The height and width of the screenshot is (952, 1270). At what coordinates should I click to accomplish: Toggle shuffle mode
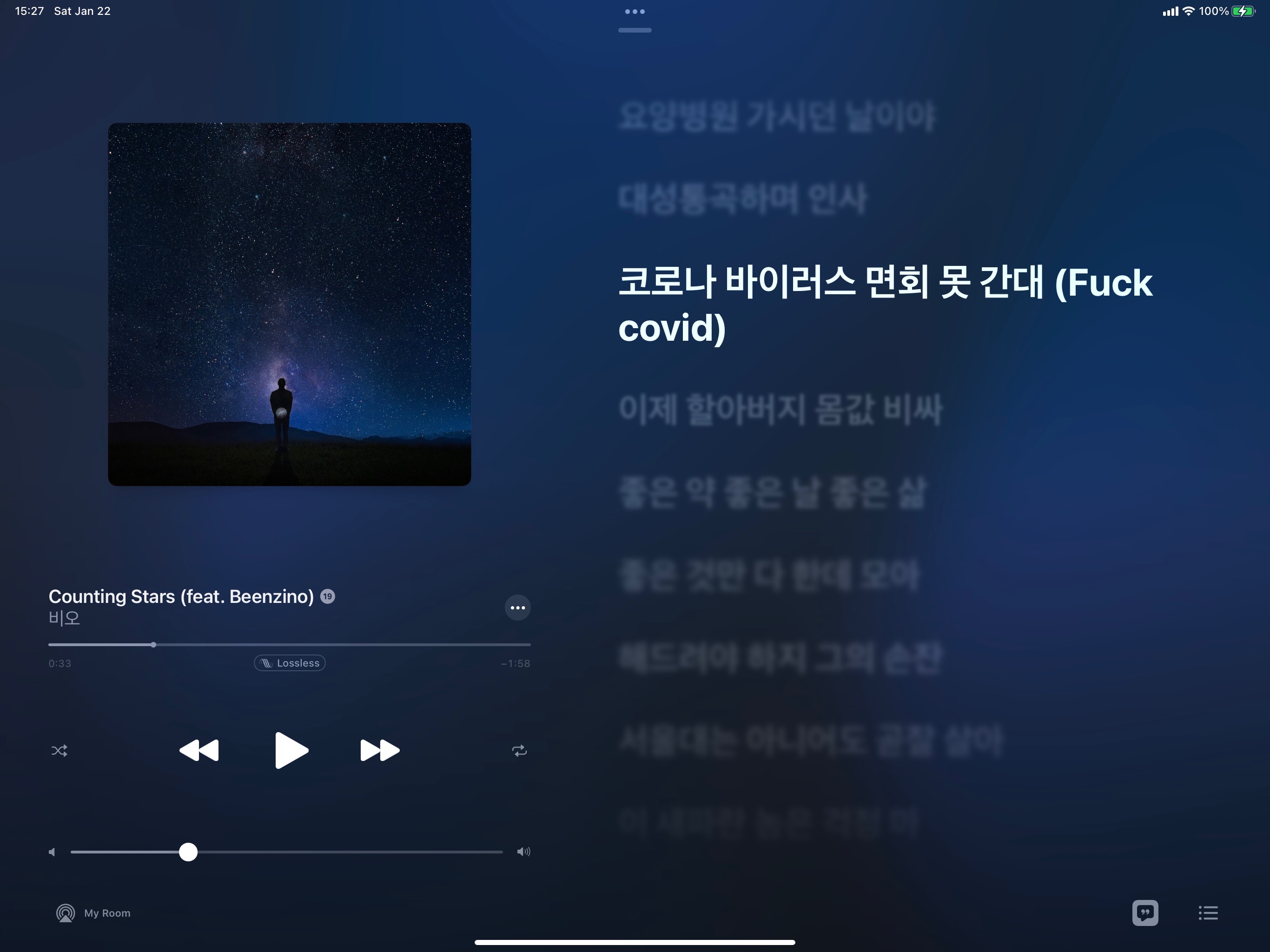click(59, 750)
